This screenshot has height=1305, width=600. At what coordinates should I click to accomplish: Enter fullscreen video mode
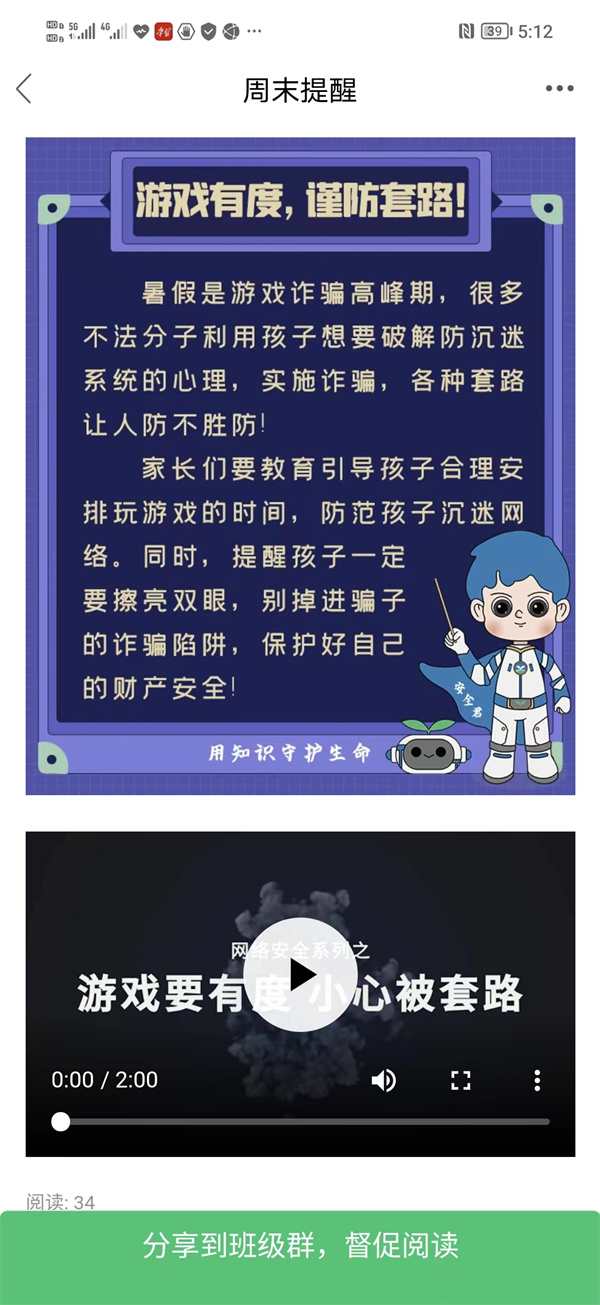pyautogui.click(x=460, y=1080)
